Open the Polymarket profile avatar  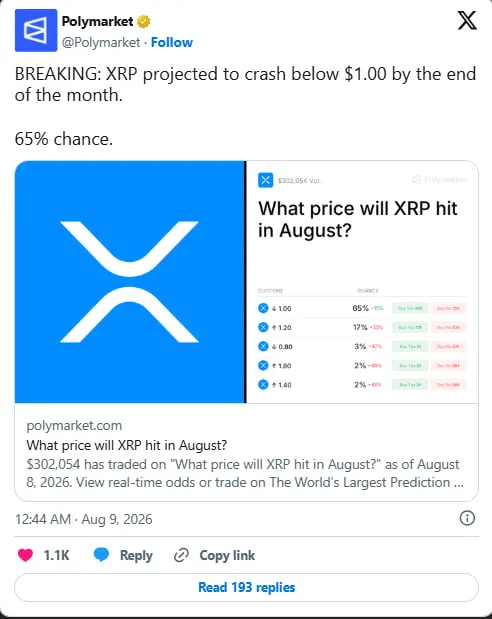pyautogui.click(x=36, y=30)
